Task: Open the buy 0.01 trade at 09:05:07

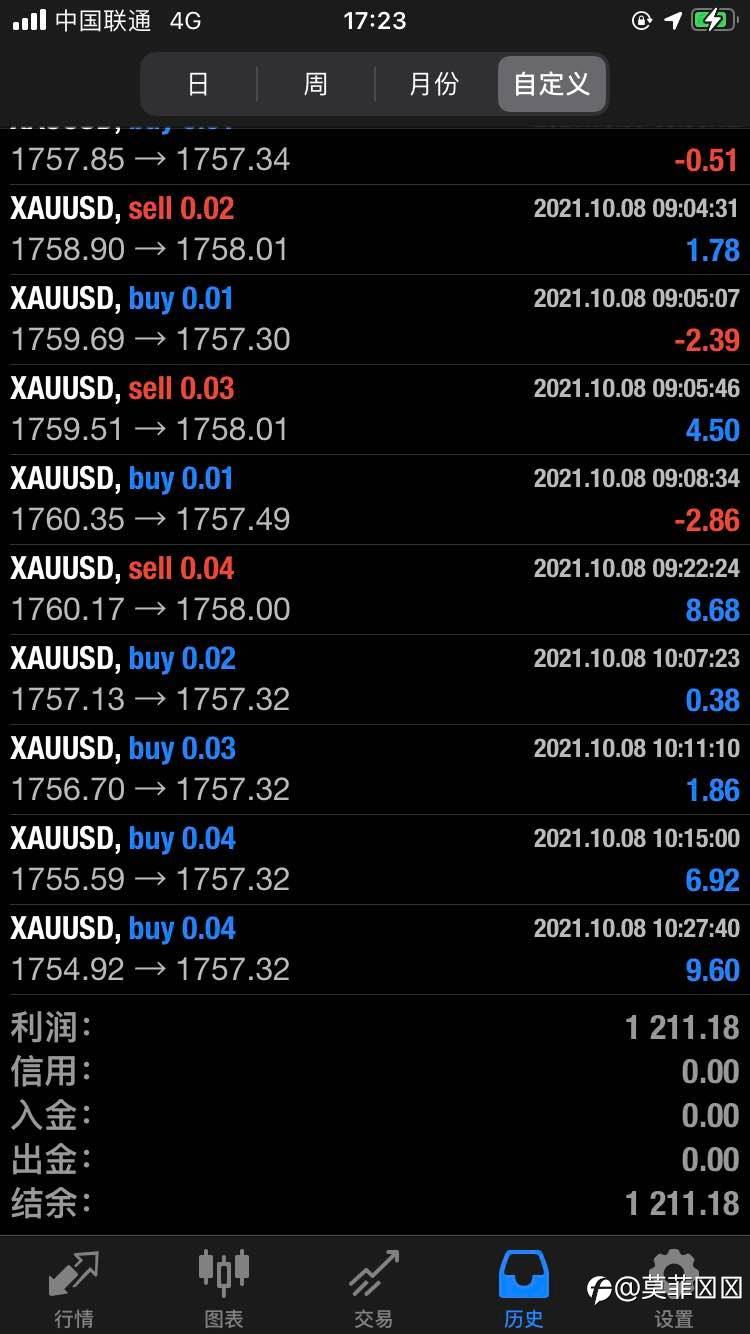Action: point(375,320)
